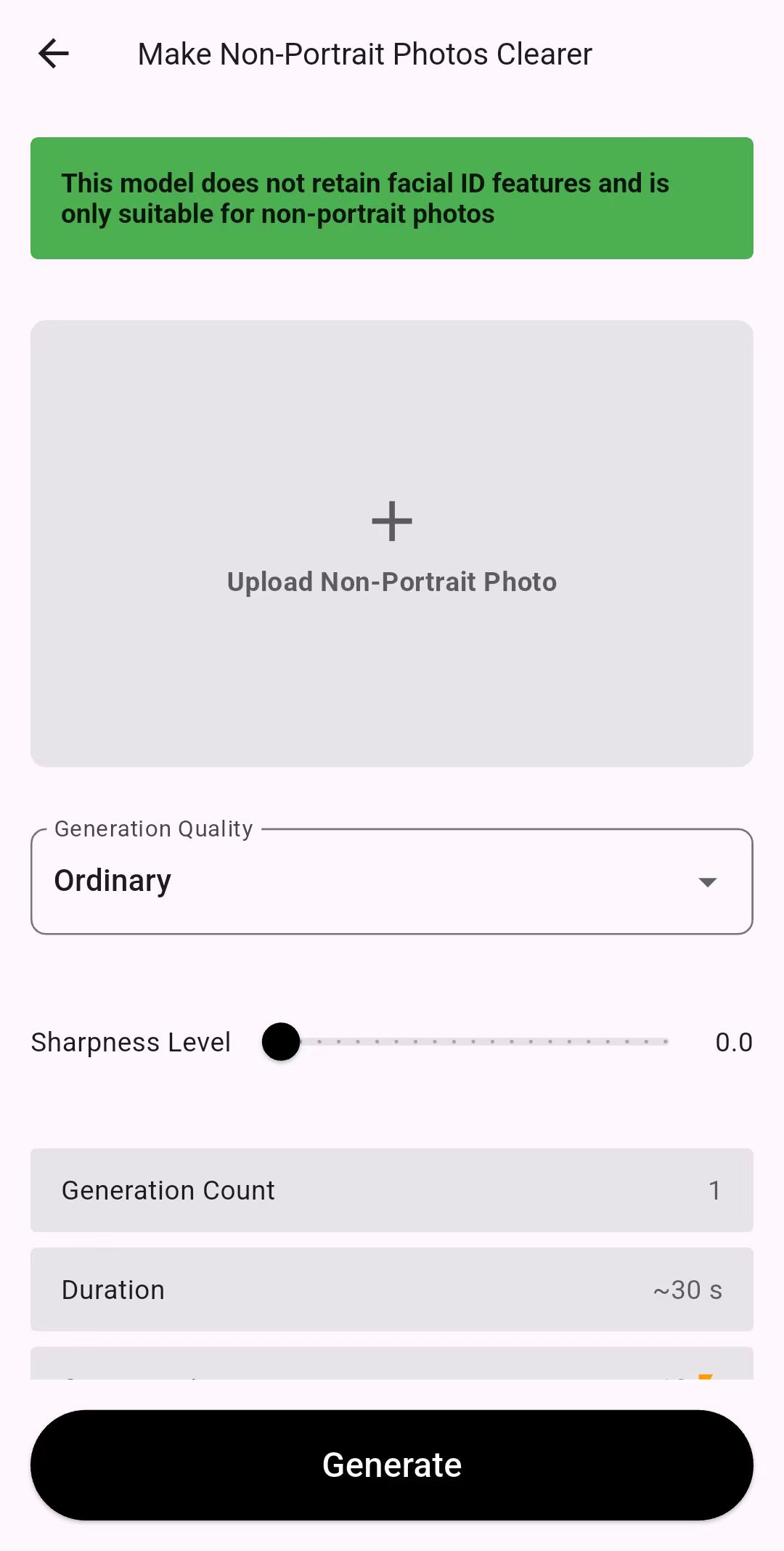
Task: Open the Generation Quality dropdown
Action: [392, 882]
